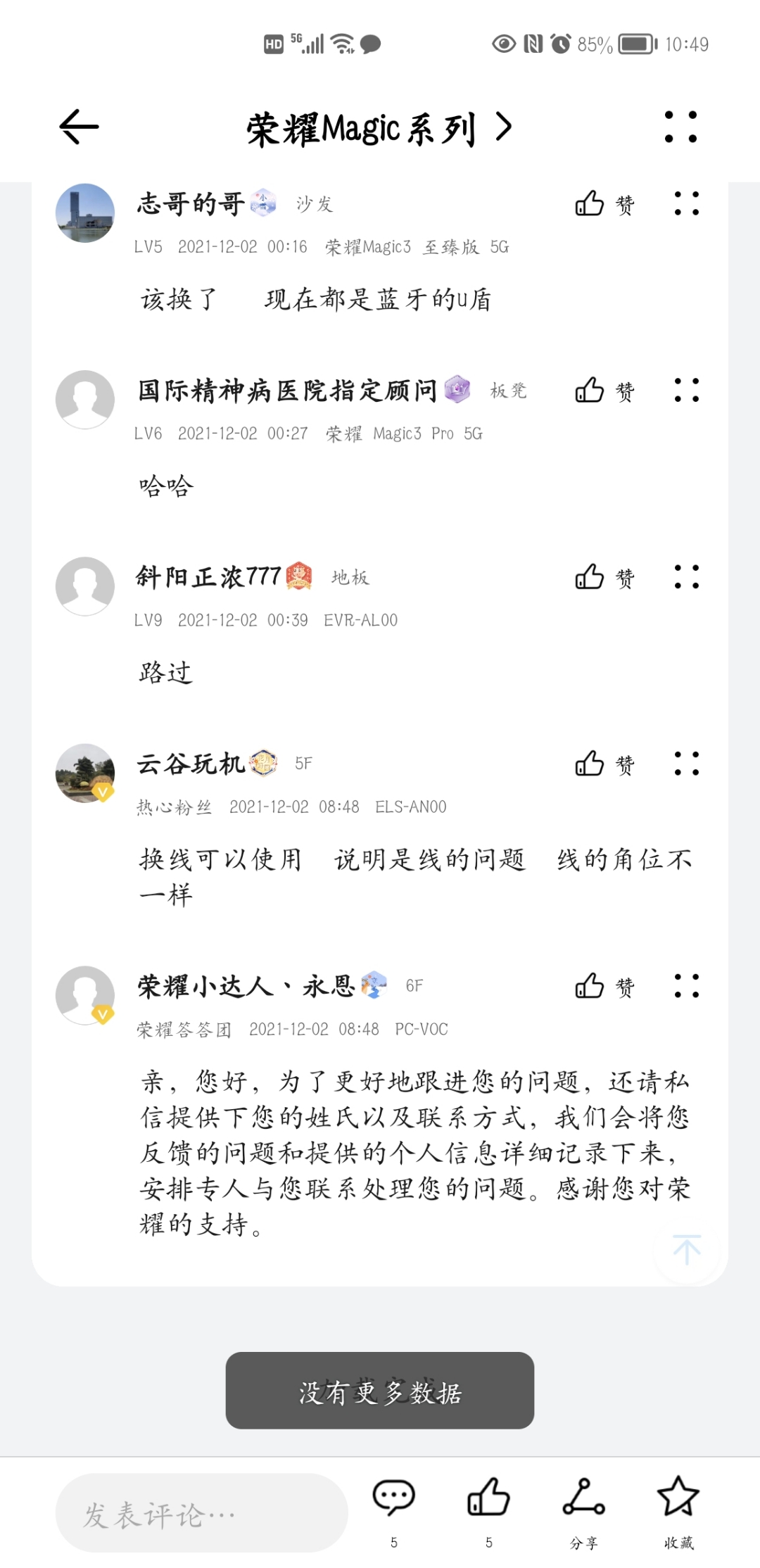Open options for 志哥的哥's comment
The height and width of the screenshot is (1568, 760).
686,203
